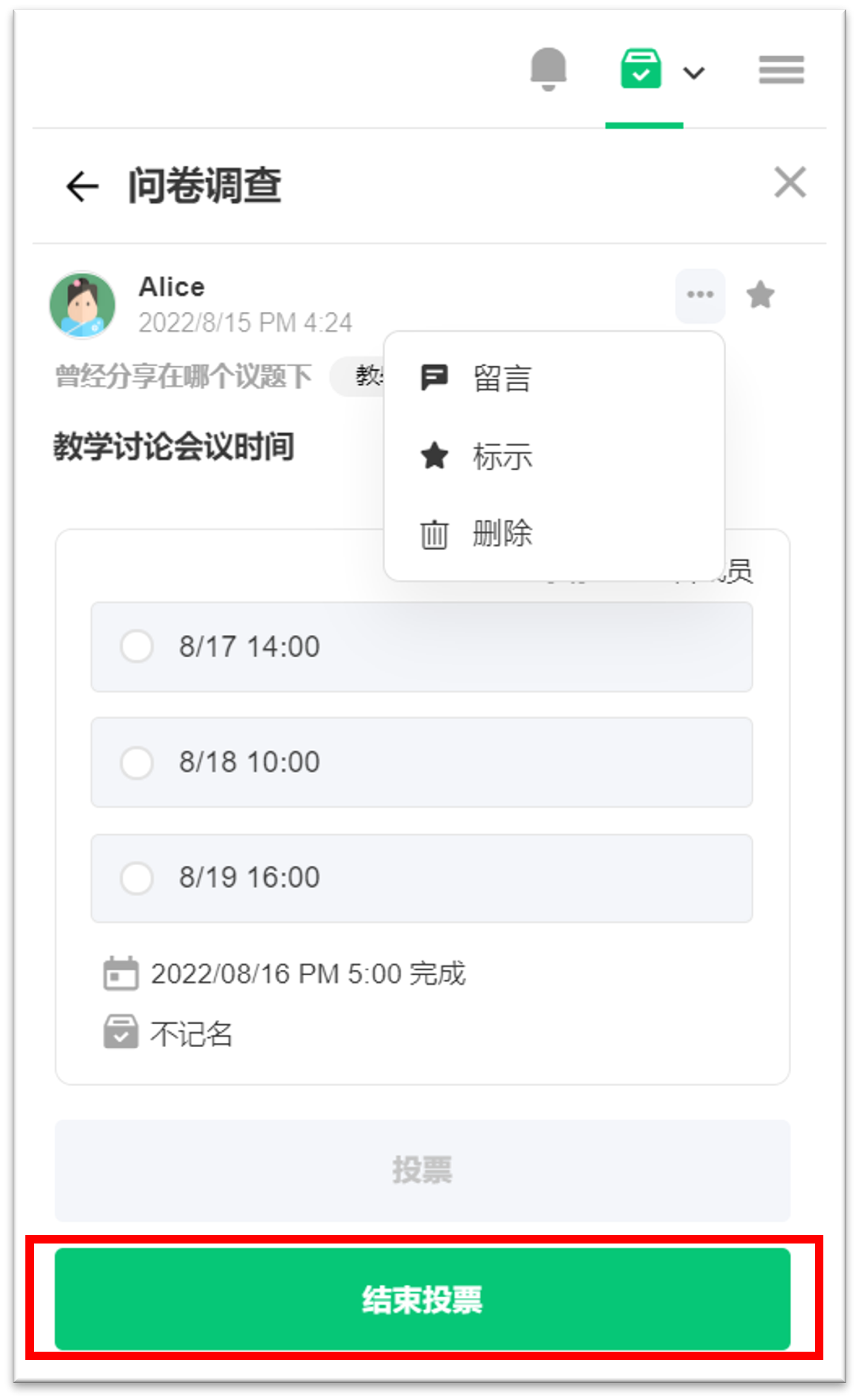Screen dimensions: 859x1400
Task: Close the 问卷调查 panel
Action: coord(790,182)
